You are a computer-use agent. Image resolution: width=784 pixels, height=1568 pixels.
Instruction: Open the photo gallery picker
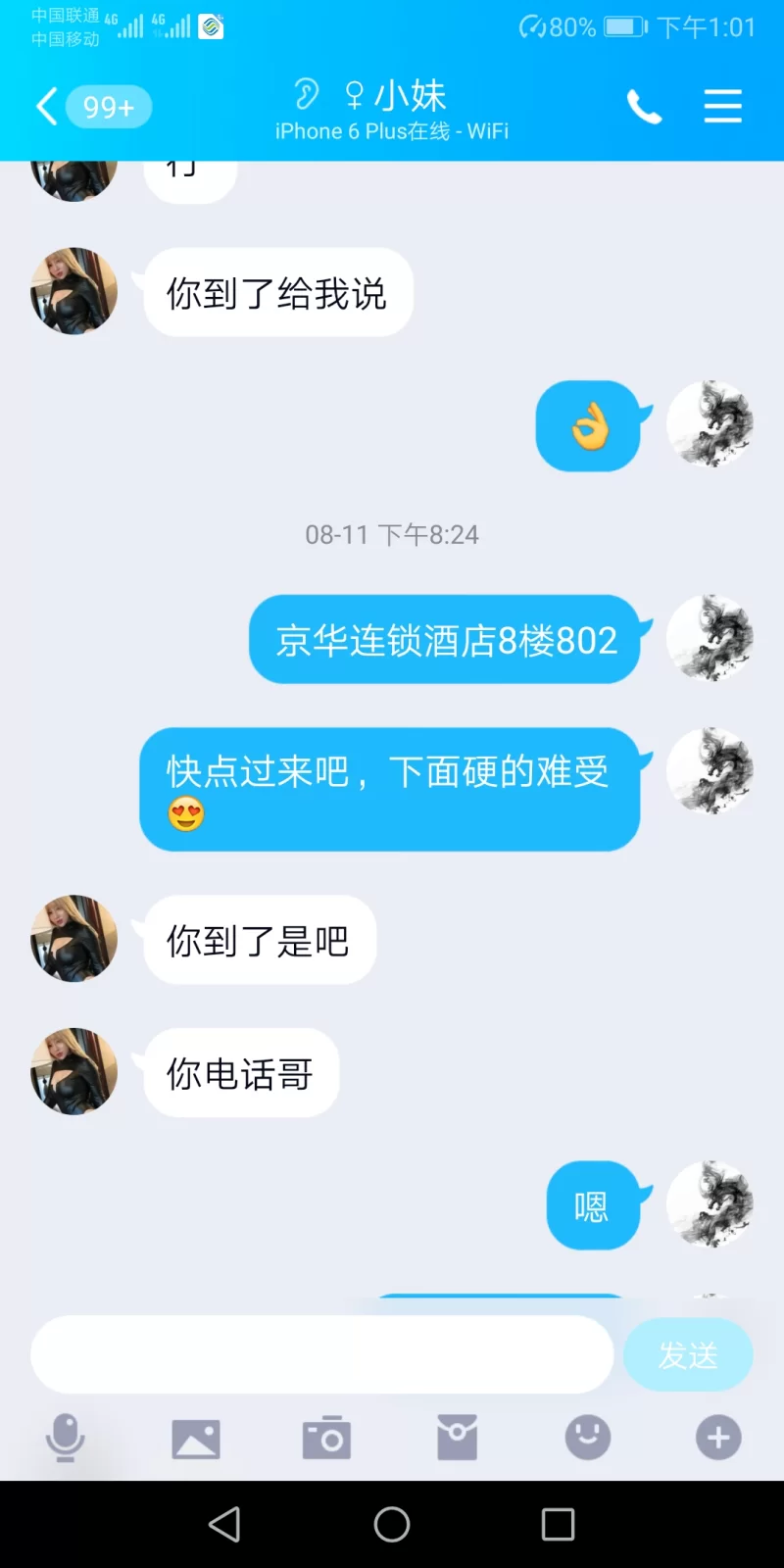point(196,1438)
